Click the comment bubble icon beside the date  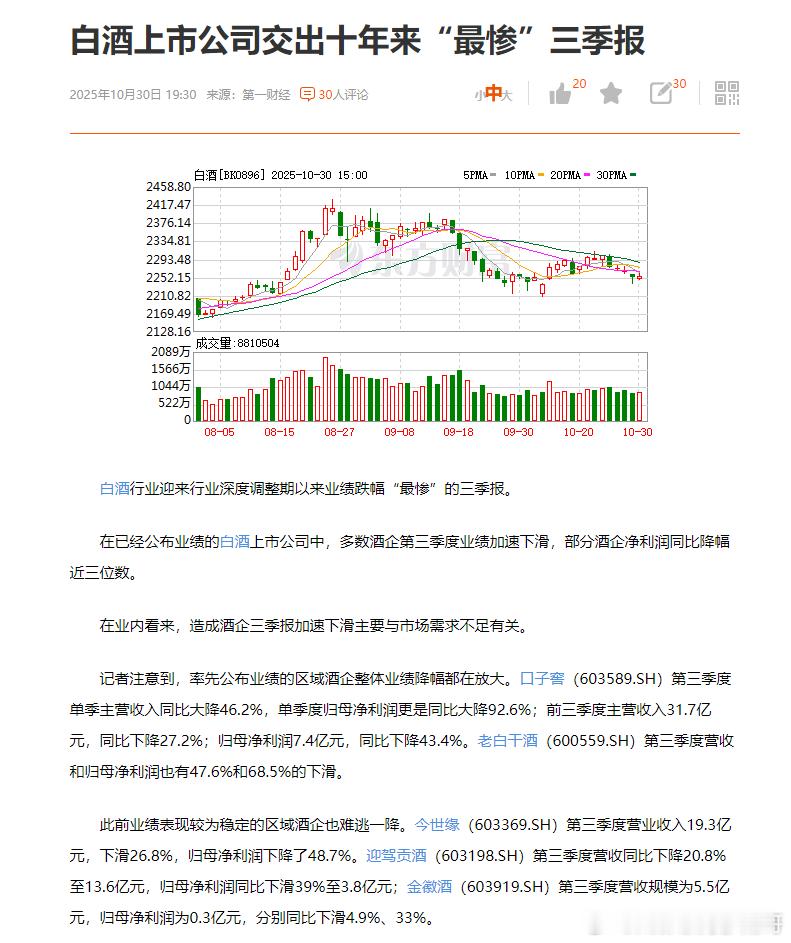(x=307, y=95)
